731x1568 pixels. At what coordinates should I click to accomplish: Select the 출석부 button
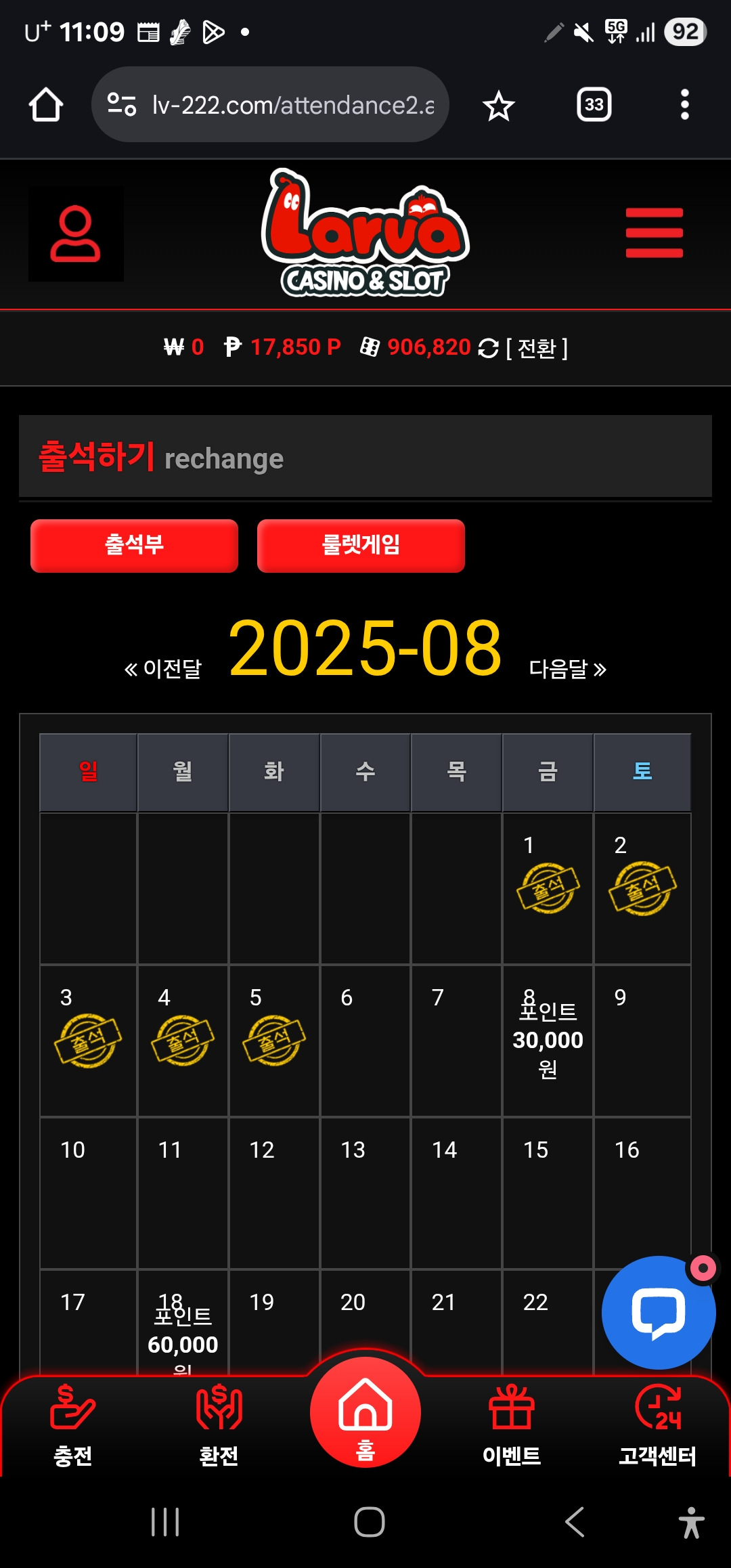tap(134, 546)
